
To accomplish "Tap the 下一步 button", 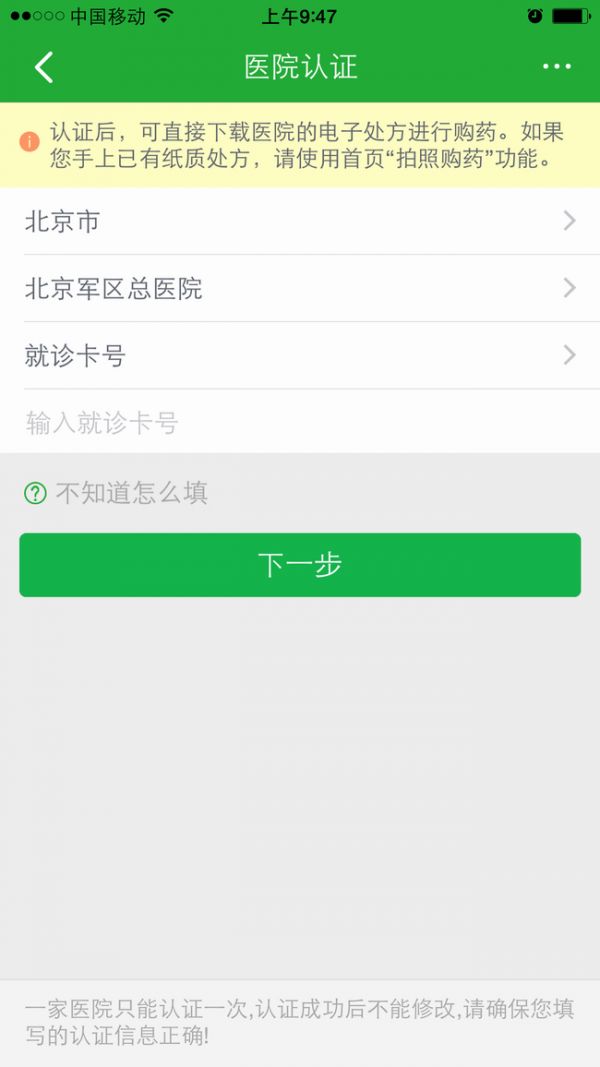I will coord(300,565).
